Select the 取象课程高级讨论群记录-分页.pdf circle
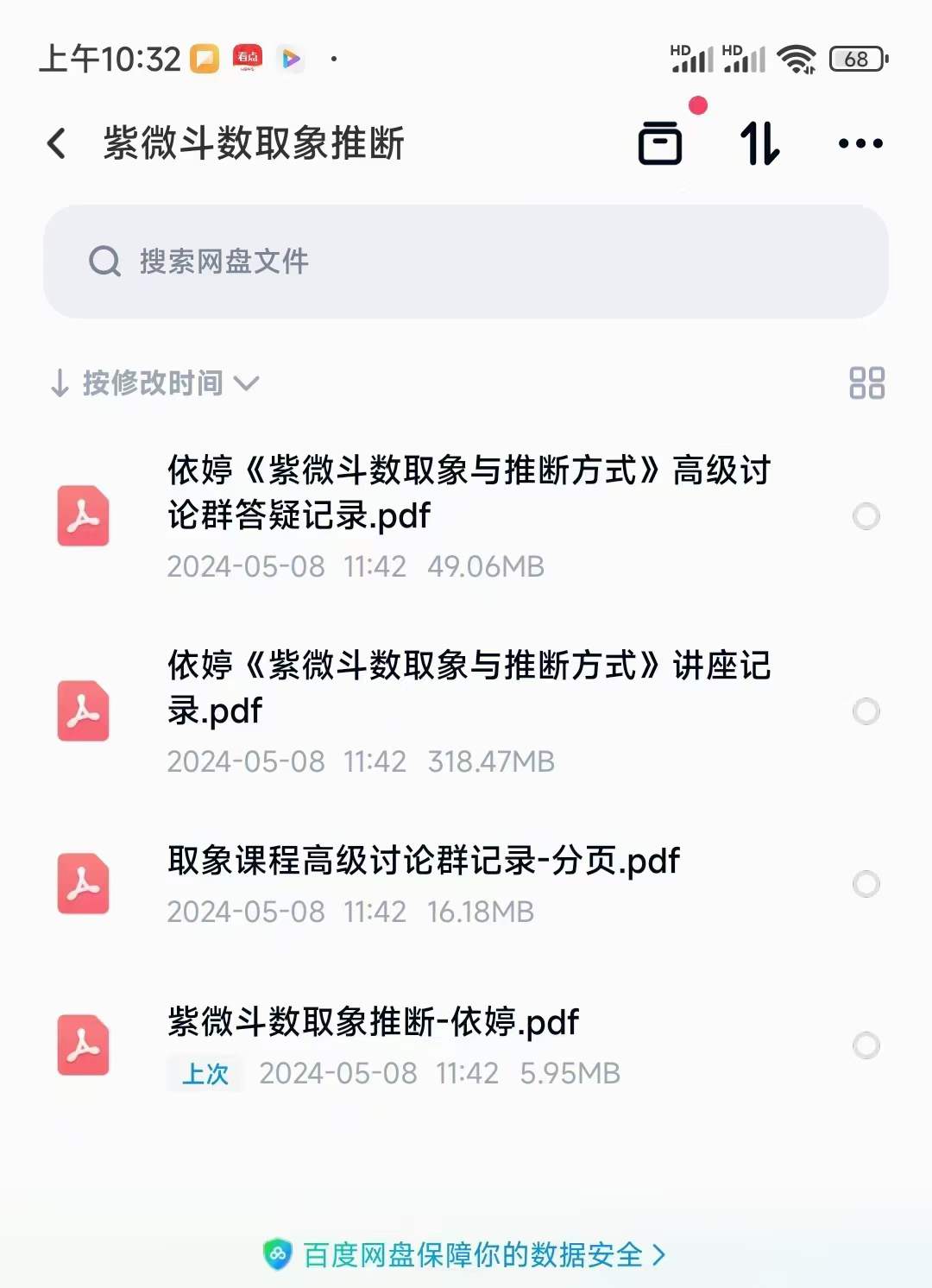932x1288 pixels. coord(866,884)
